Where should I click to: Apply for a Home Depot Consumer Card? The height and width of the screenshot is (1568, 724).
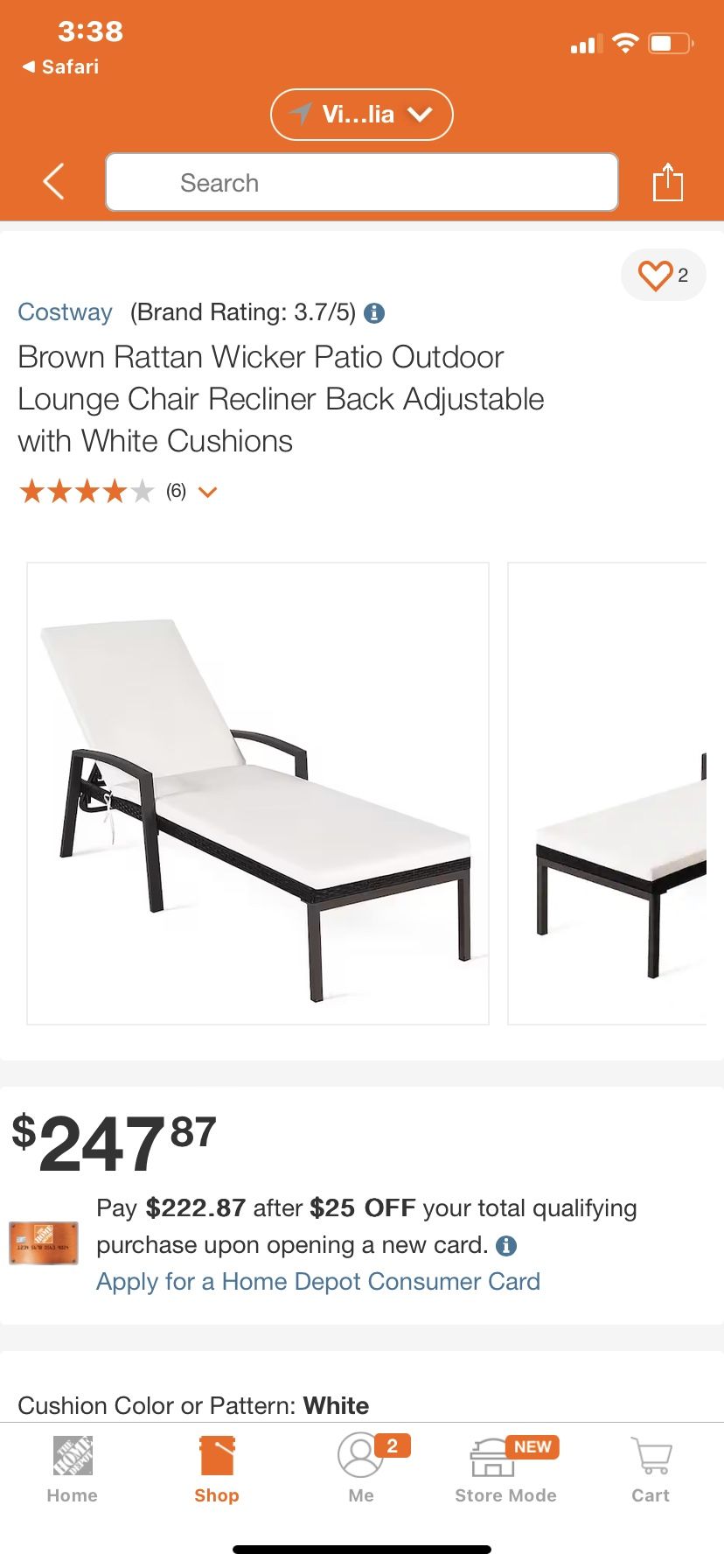point(318,1282)
